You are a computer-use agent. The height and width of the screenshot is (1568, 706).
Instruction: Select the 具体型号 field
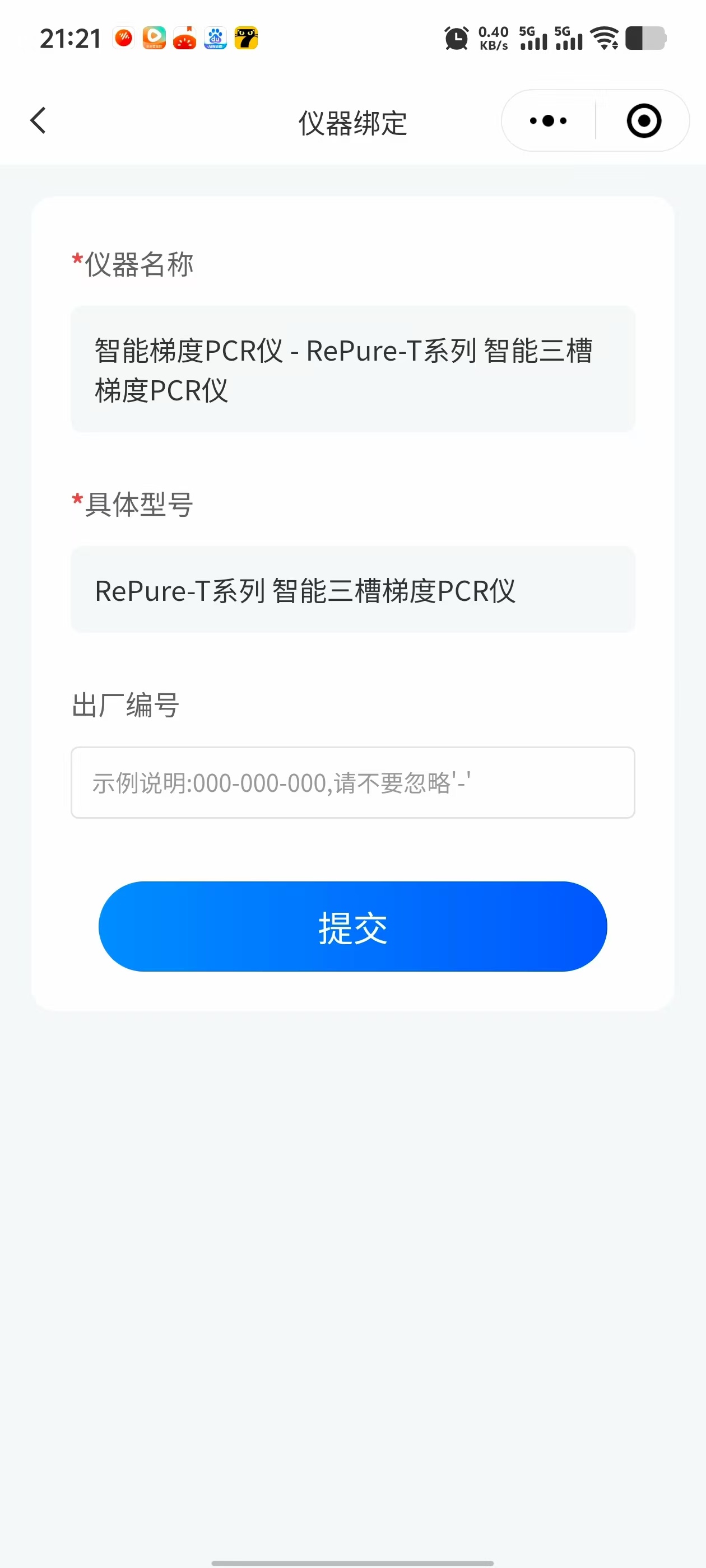(352, 590)
